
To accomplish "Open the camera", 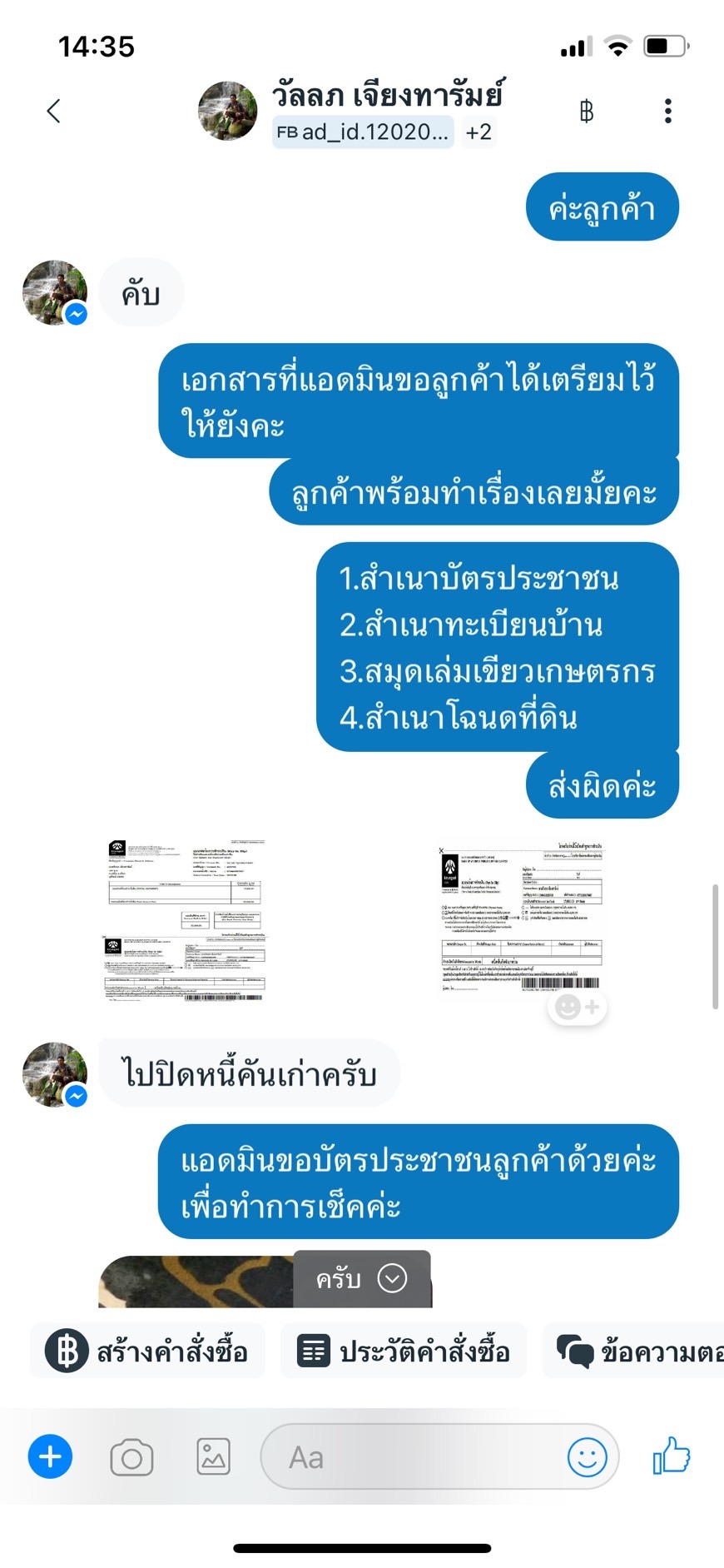I will (131, 1457).
